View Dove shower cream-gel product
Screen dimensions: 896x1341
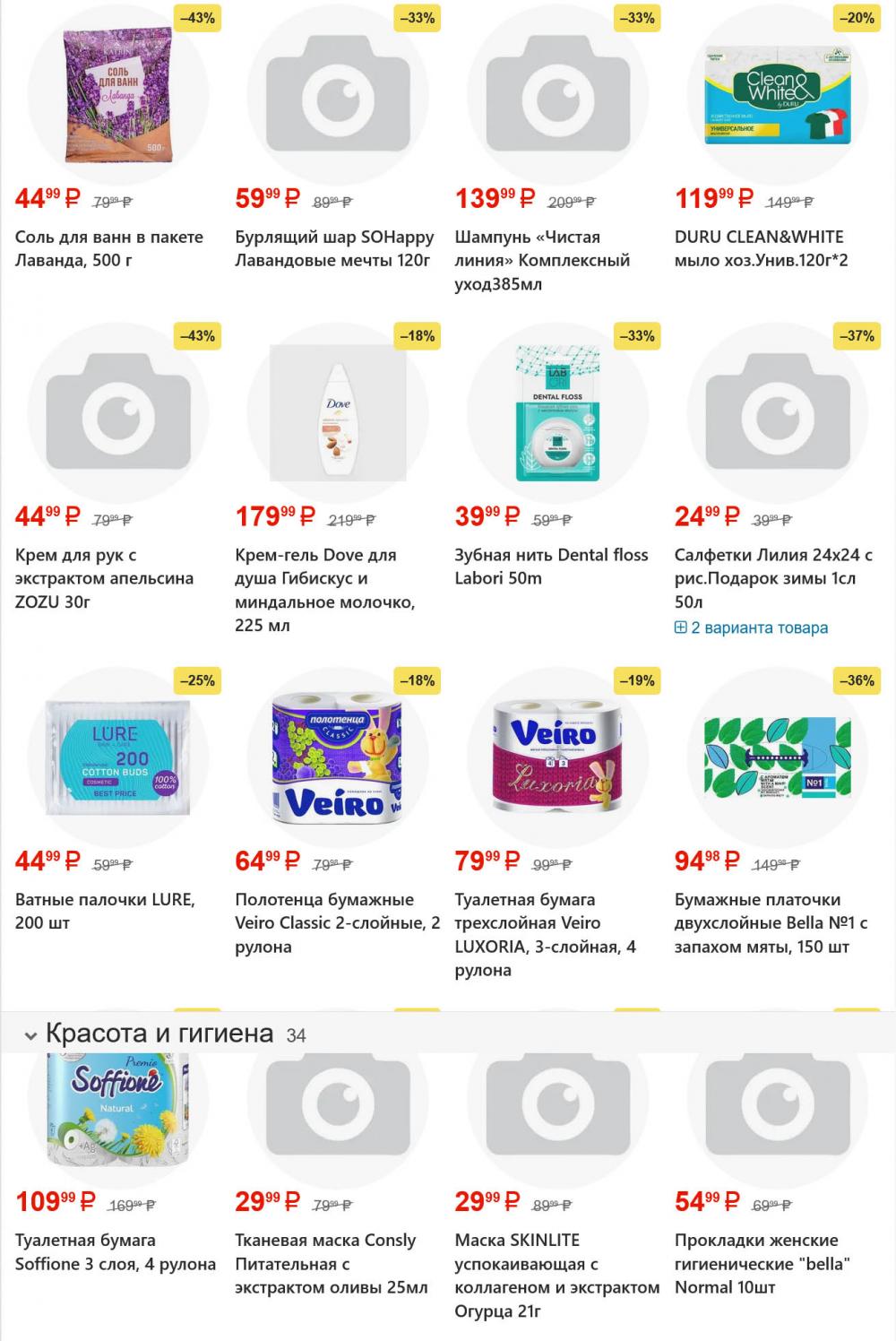click(324, 590)
